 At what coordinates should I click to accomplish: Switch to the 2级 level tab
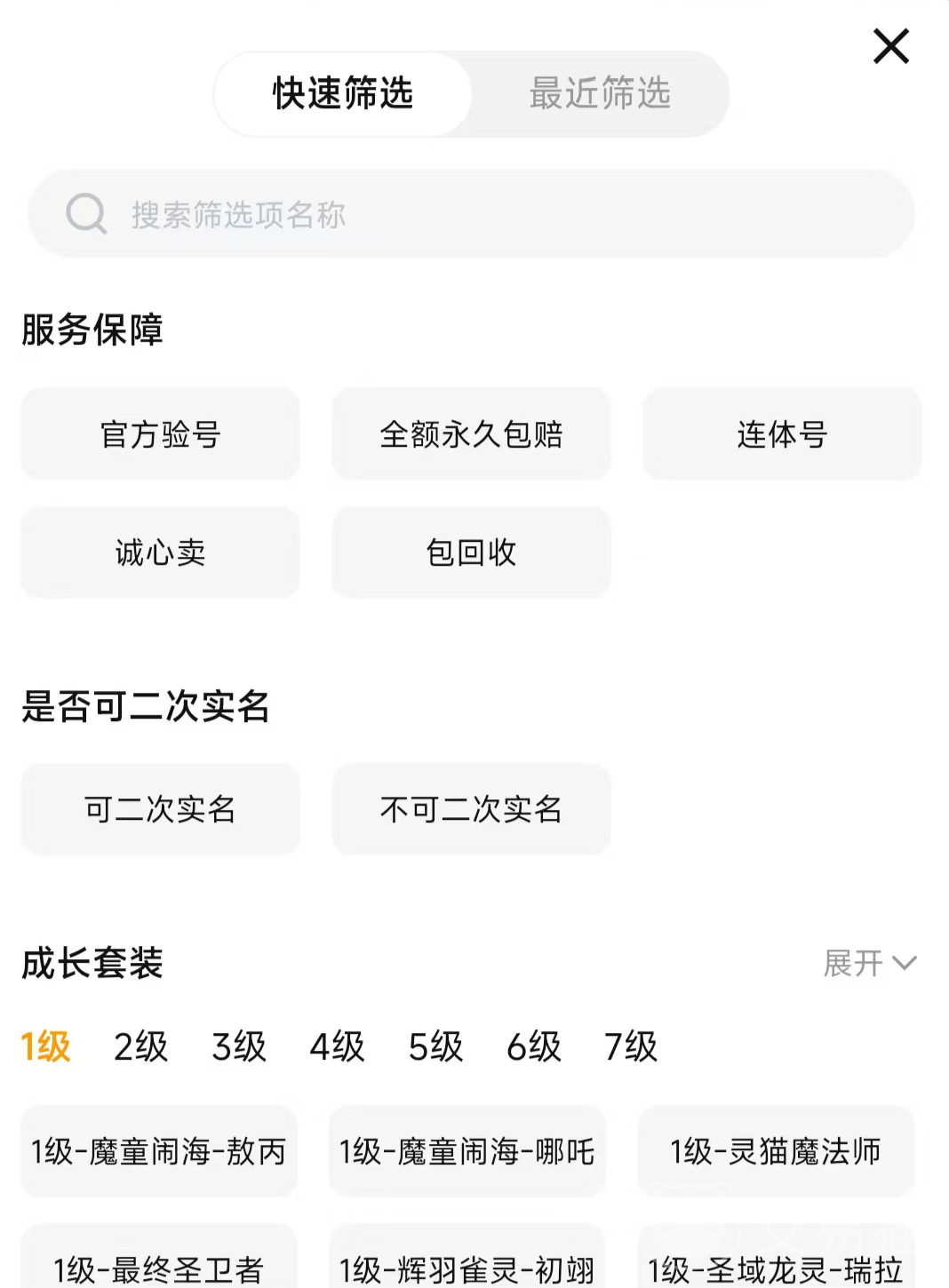140,1046
